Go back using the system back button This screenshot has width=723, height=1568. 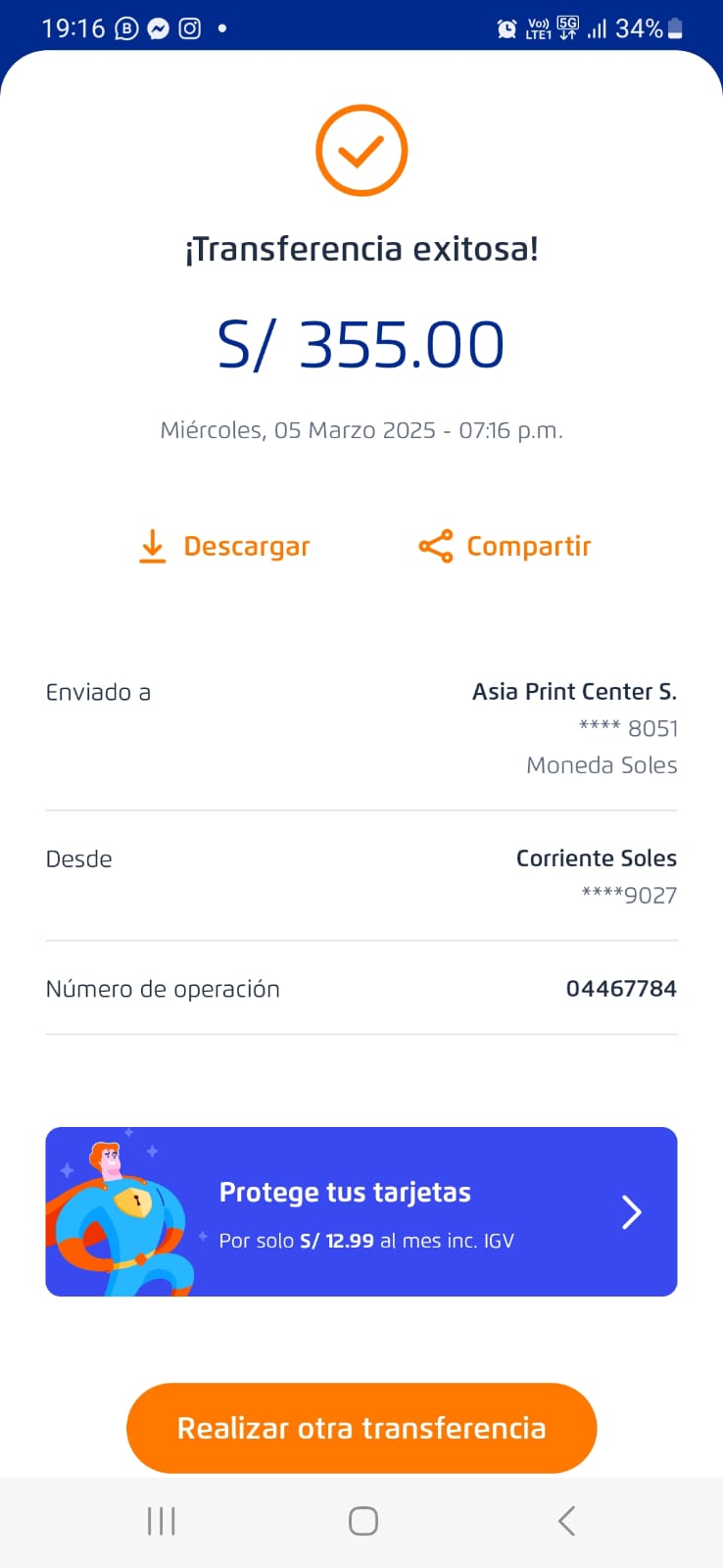565,1521
